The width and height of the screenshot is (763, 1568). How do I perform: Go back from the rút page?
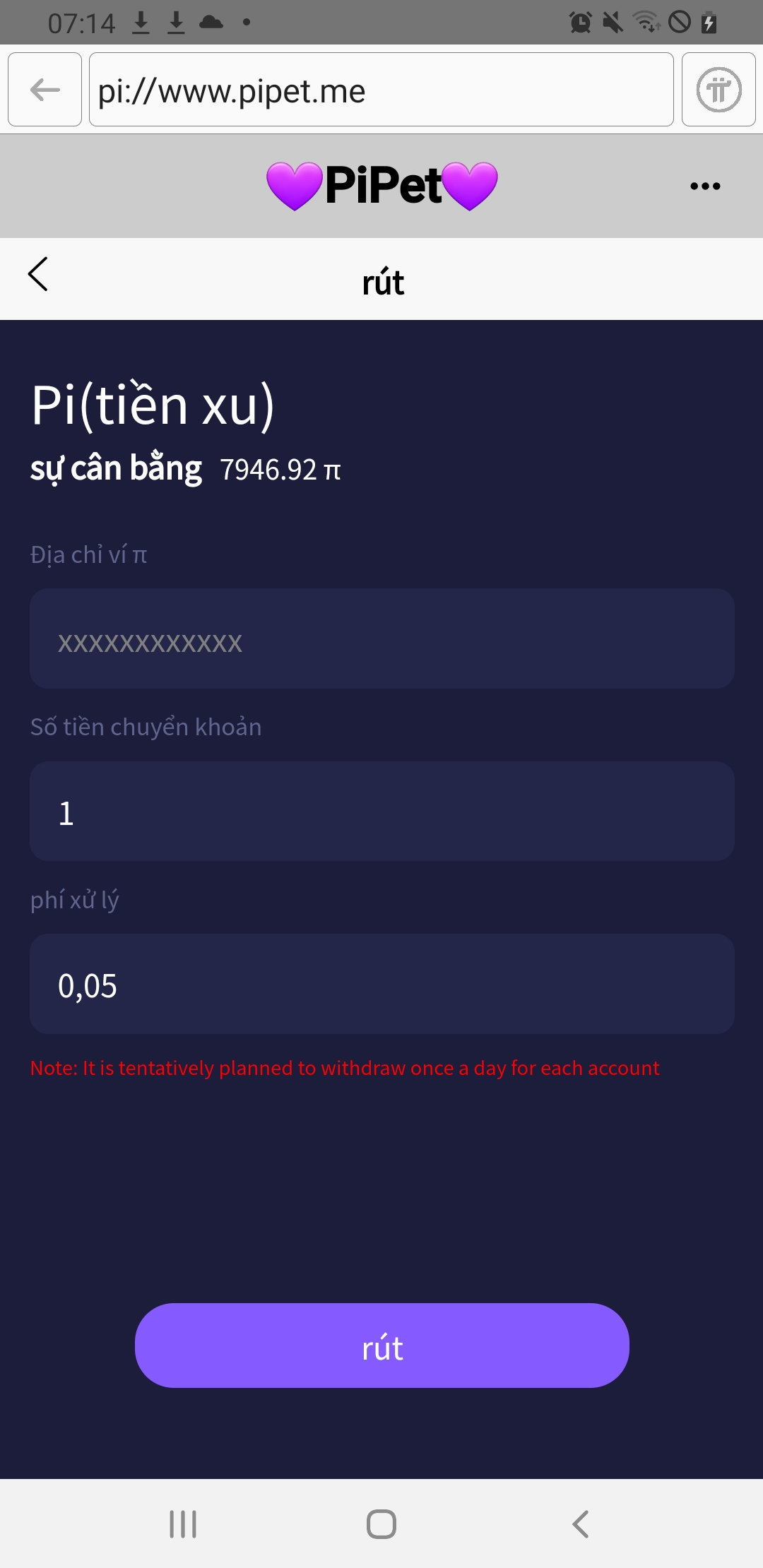click(x=38, y=274)
